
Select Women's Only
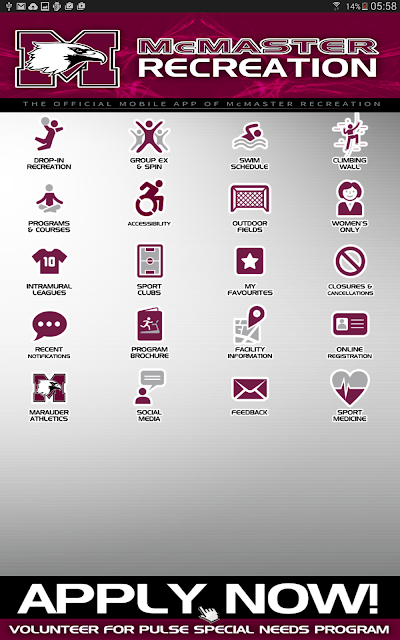tap(350, 206)
